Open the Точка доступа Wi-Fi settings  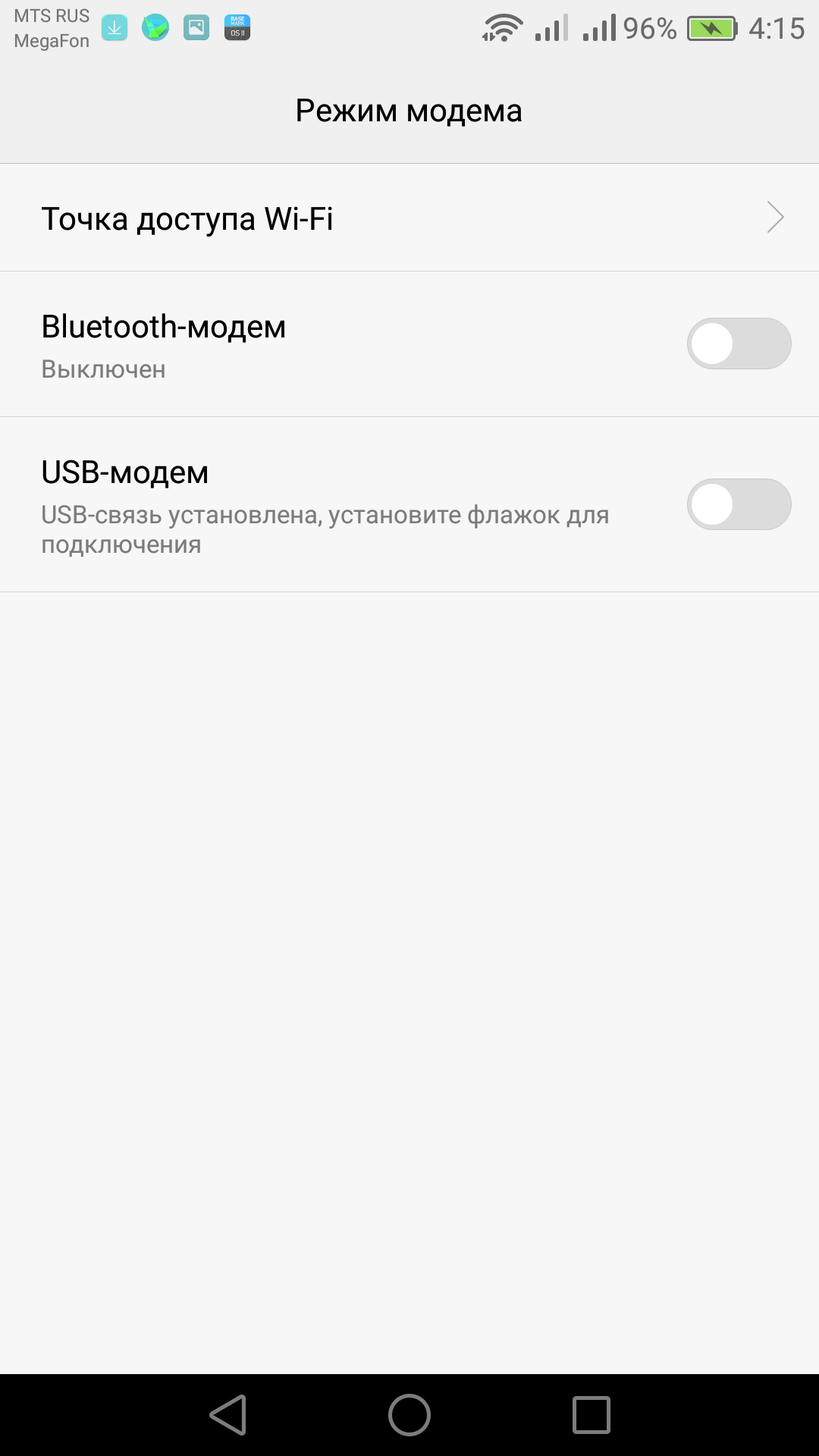point(409,218)
